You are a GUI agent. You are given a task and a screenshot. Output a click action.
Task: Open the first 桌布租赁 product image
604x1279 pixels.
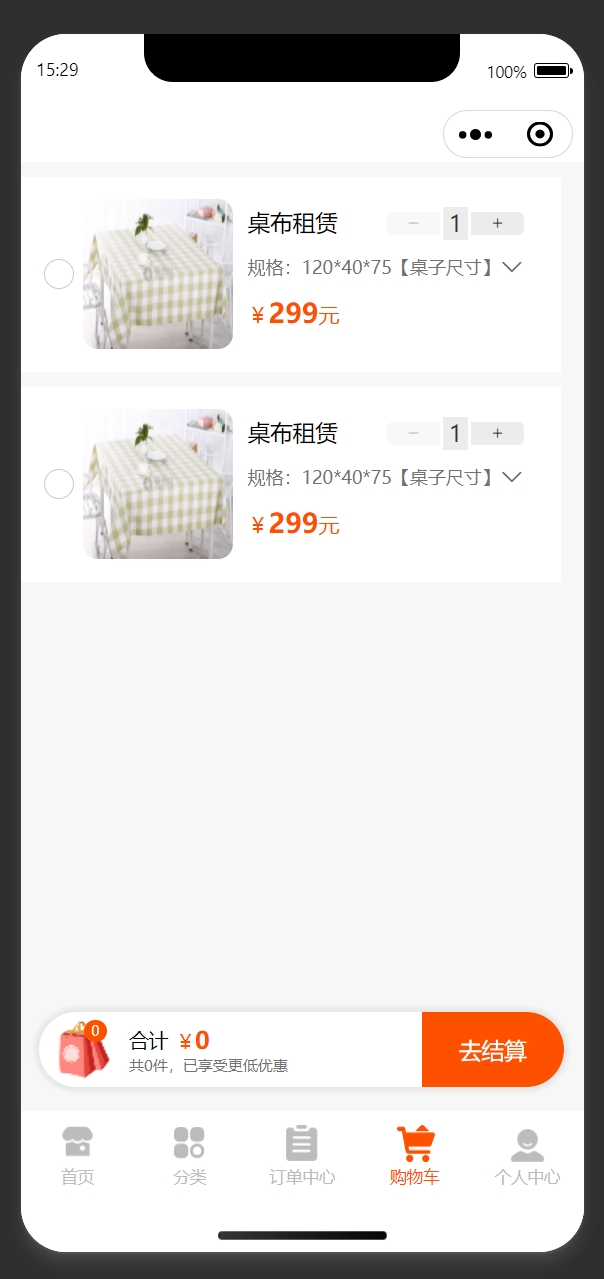coord(158,274)
